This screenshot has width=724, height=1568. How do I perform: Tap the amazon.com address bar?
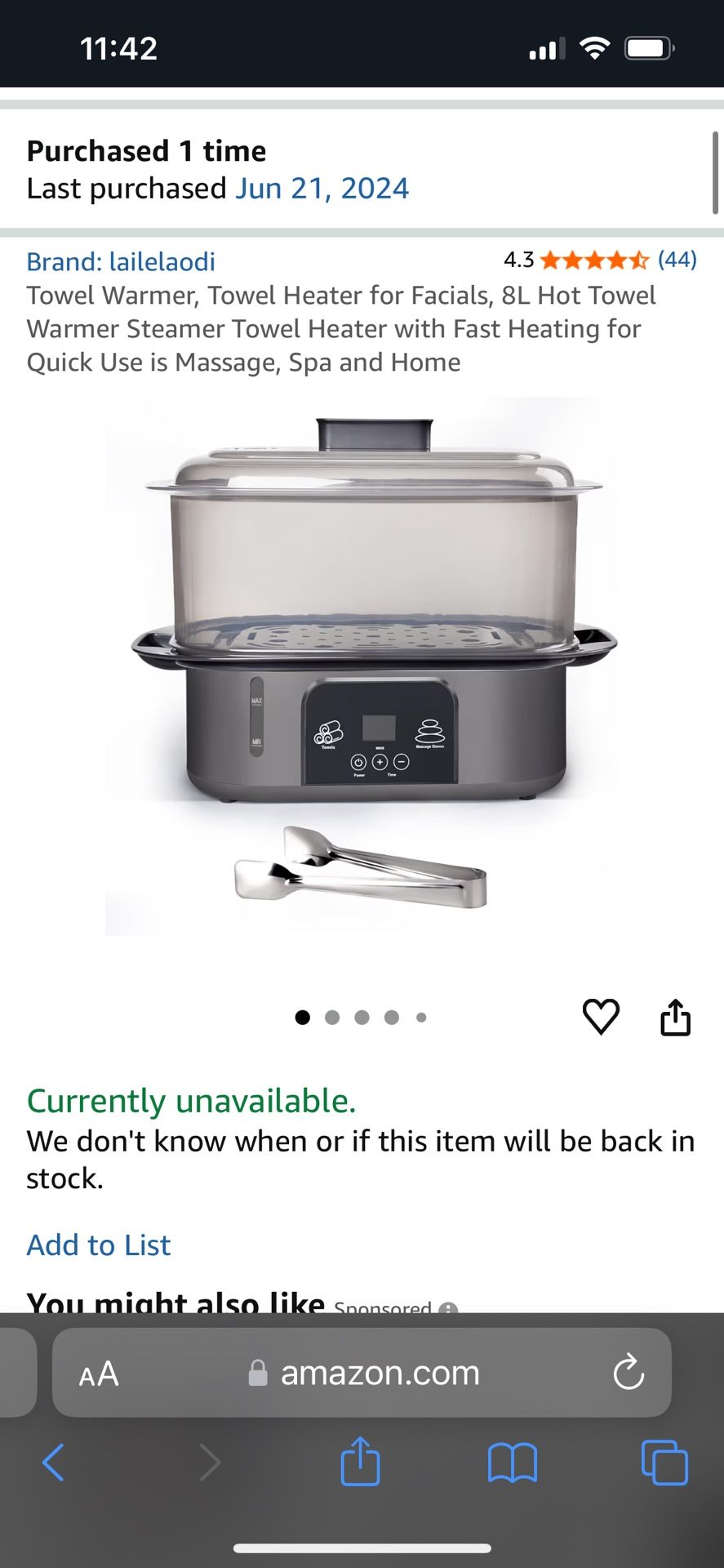point(380,1373)
